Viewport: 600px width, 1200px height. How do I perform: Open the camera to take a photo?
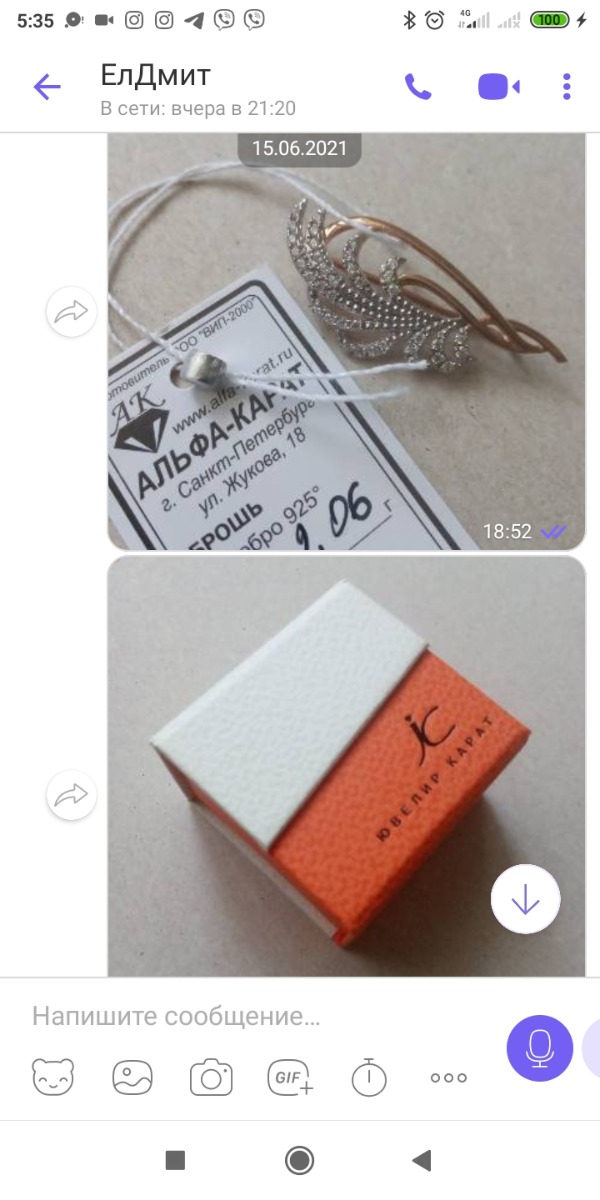point(211,1077)
